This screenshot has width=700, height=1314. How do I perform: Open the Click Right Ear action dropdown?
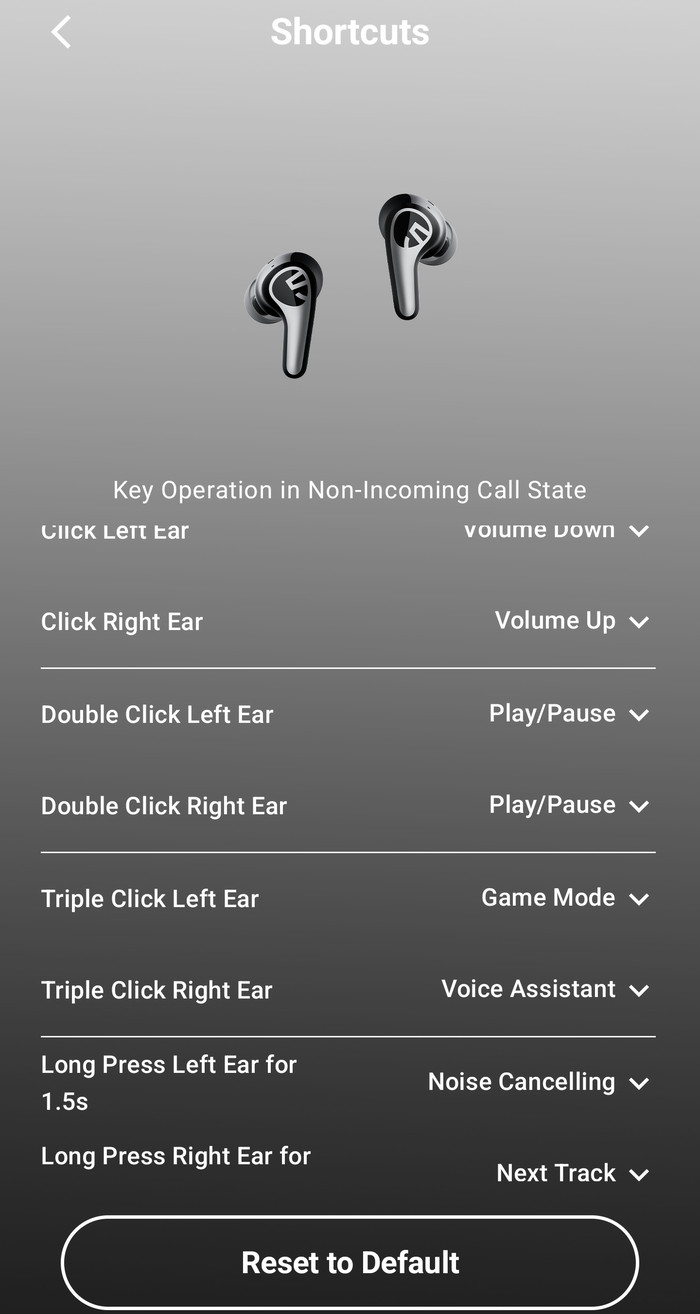638,622
